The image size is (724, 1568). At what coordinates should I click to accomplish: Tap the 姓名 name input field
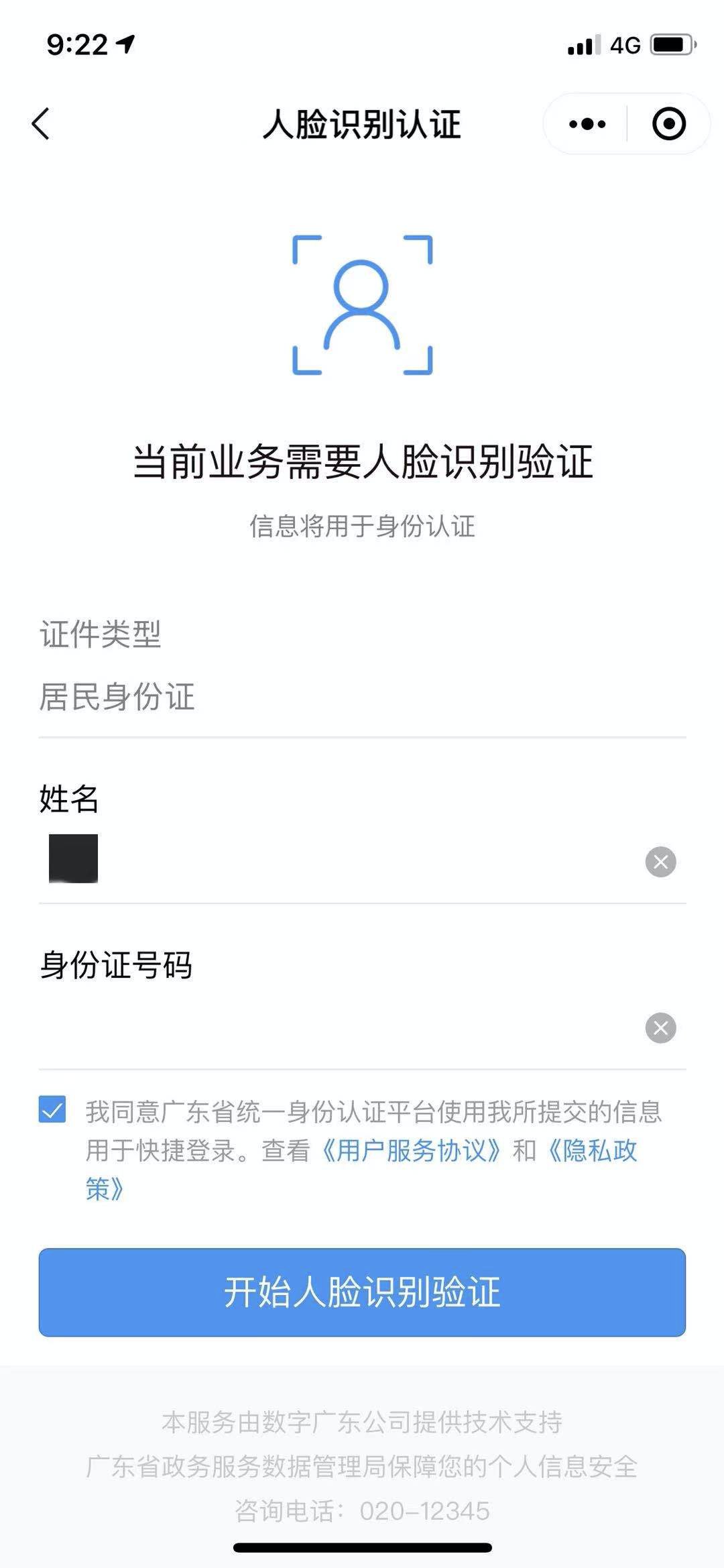pos(335,861)
